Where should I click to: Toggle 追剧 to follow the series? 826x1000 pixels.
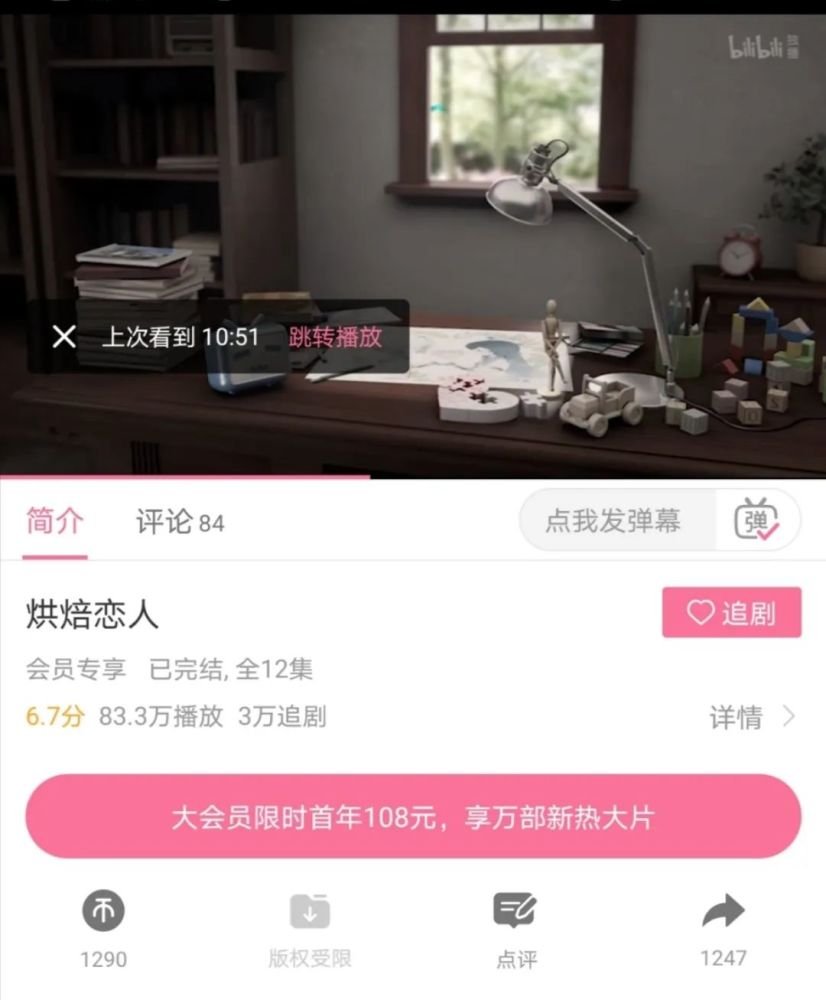(x=733, y=613)
